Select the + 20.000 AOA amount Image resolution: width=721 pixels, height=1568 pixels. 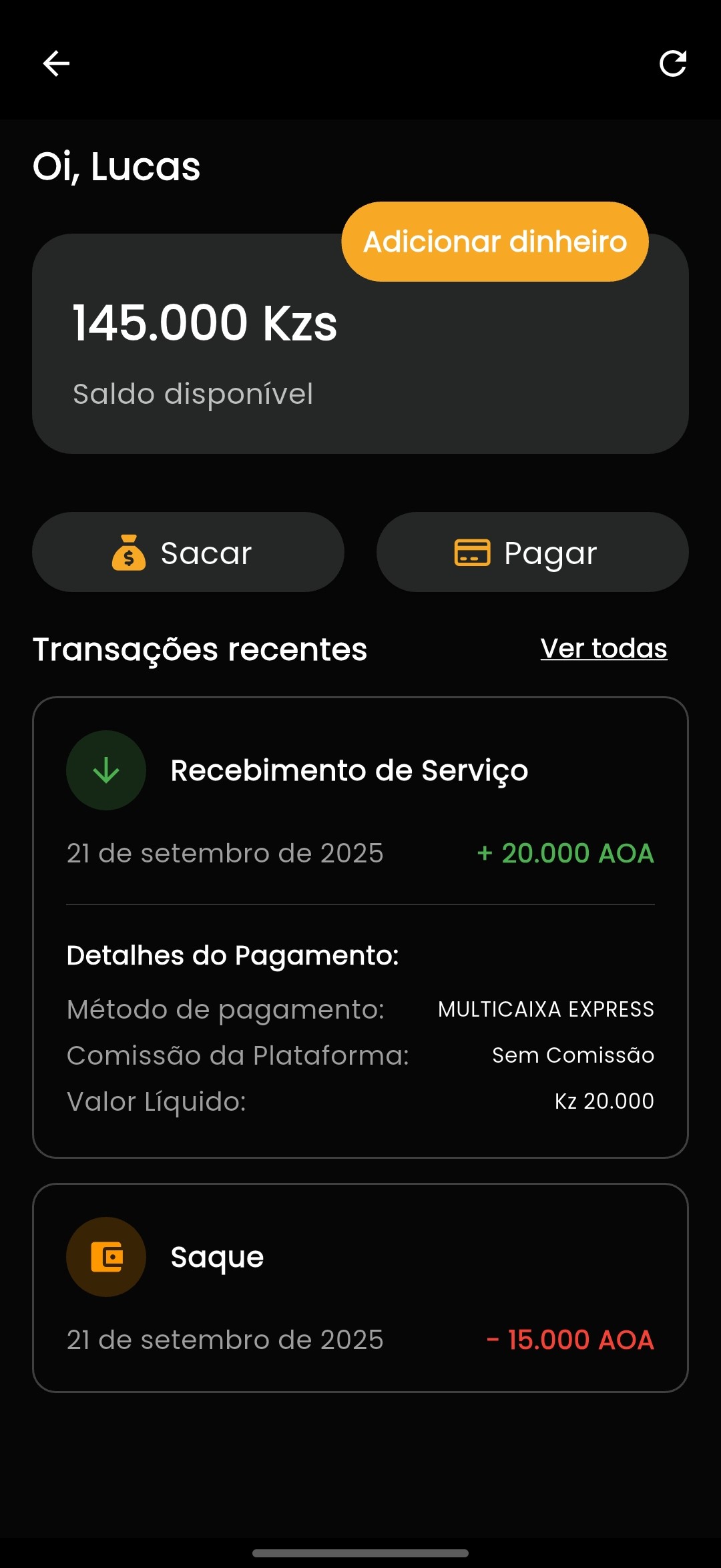pyautogui.click(x=565, y=852)
